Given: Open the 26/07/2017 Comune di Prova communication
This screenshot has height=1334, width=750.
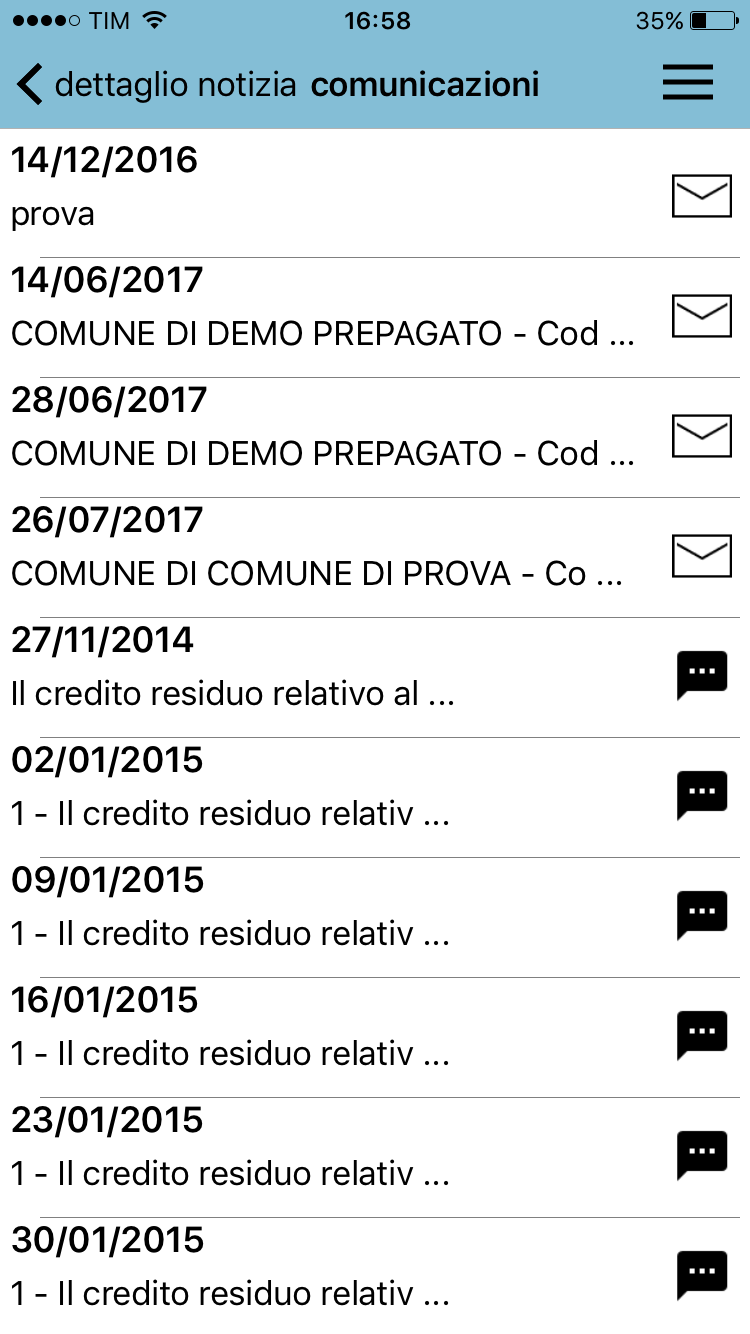Looking at the screenshot, I should pos(340,550).
